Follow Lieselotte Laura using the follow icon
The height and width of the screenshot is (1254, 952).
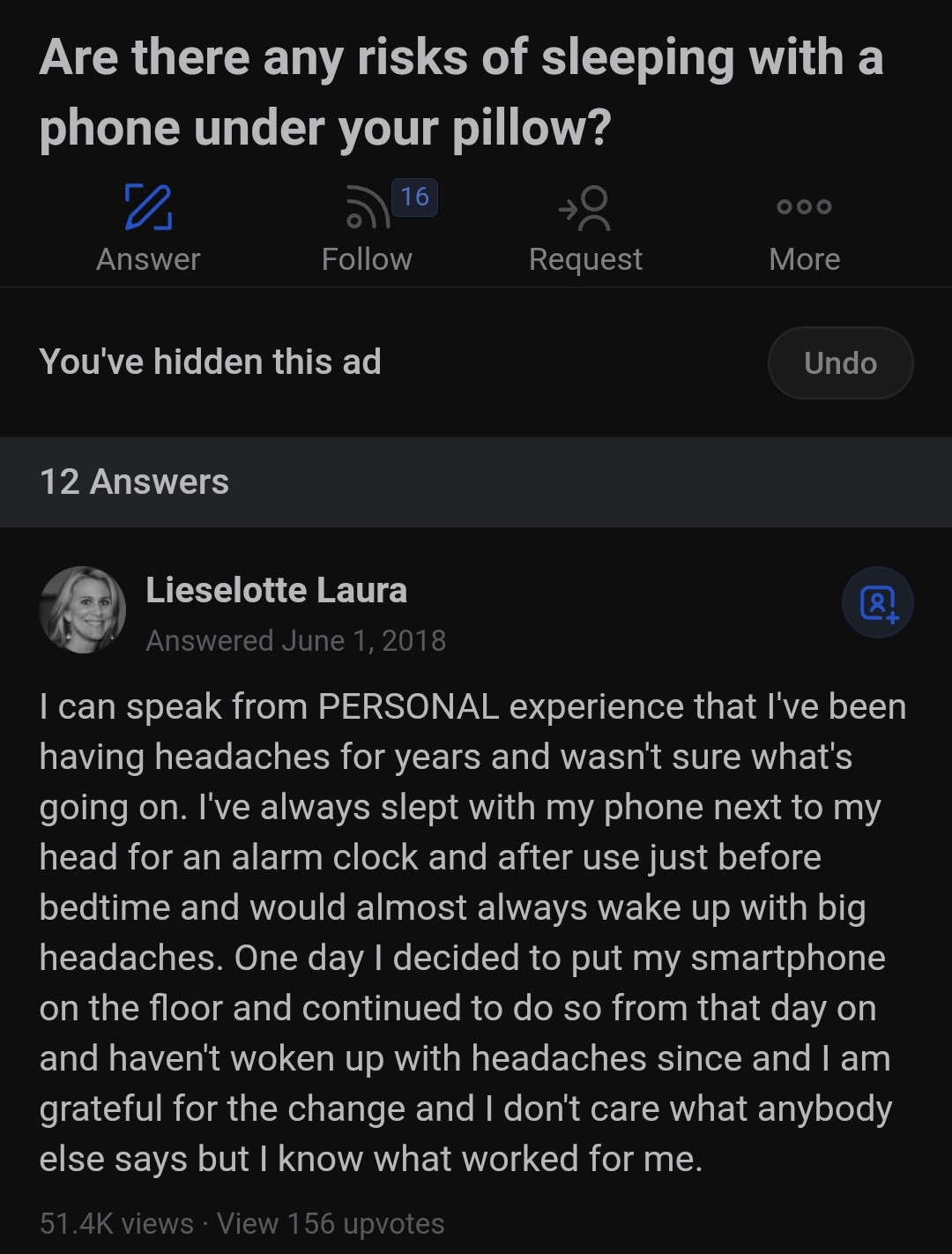point(877,603)
